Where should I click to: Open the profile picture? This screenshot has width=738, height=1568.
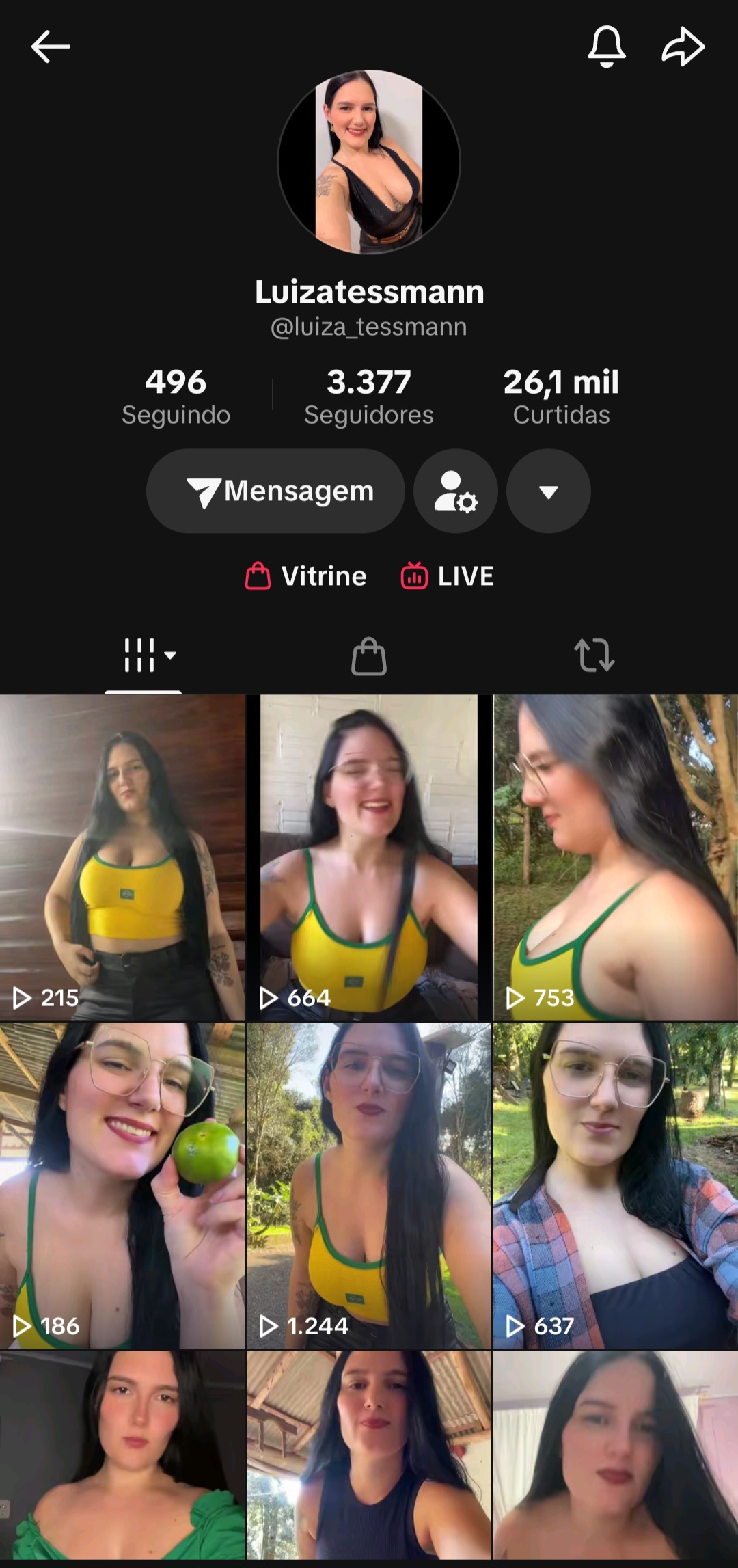point(369,162)
